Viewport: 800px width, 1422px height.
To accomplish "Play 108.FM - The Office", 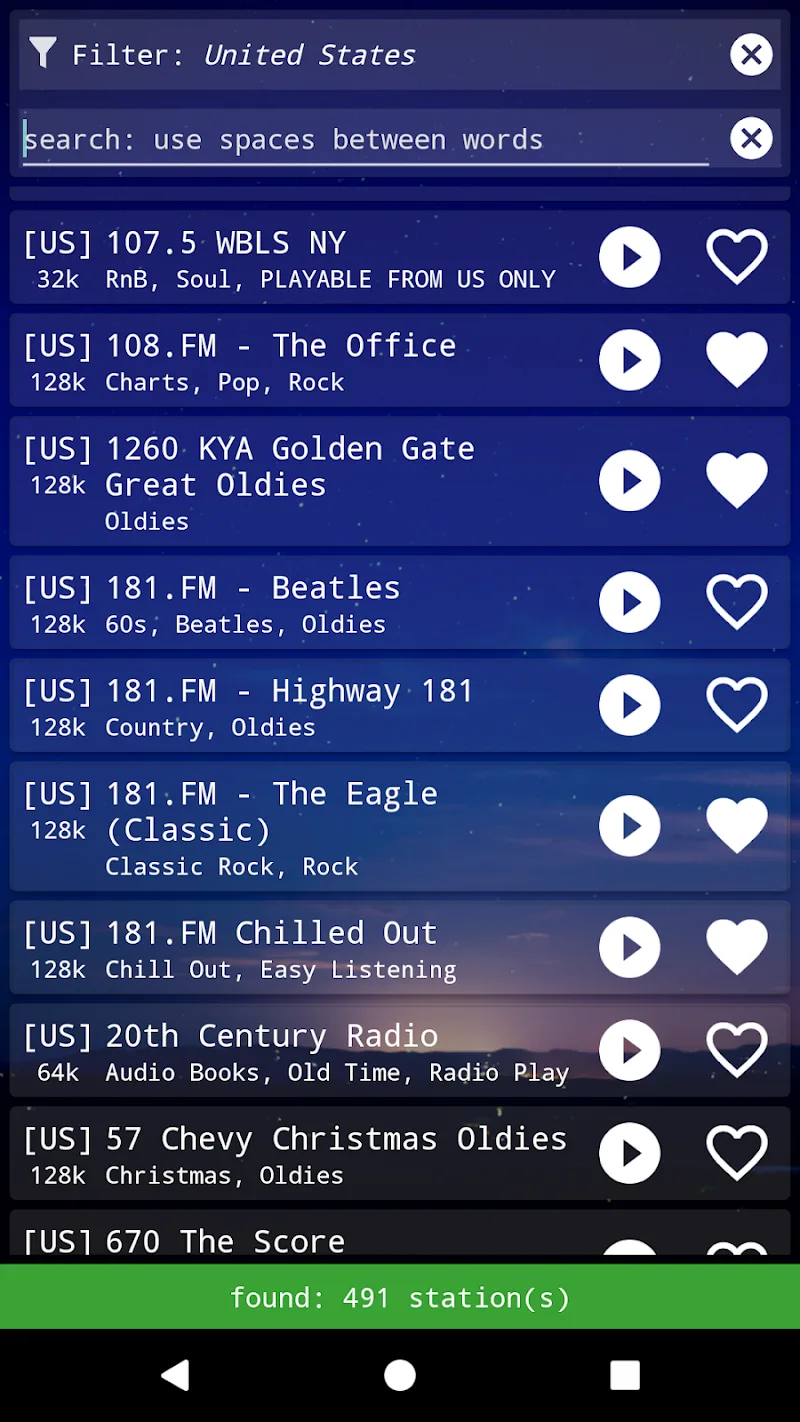I will coord(629,360).
